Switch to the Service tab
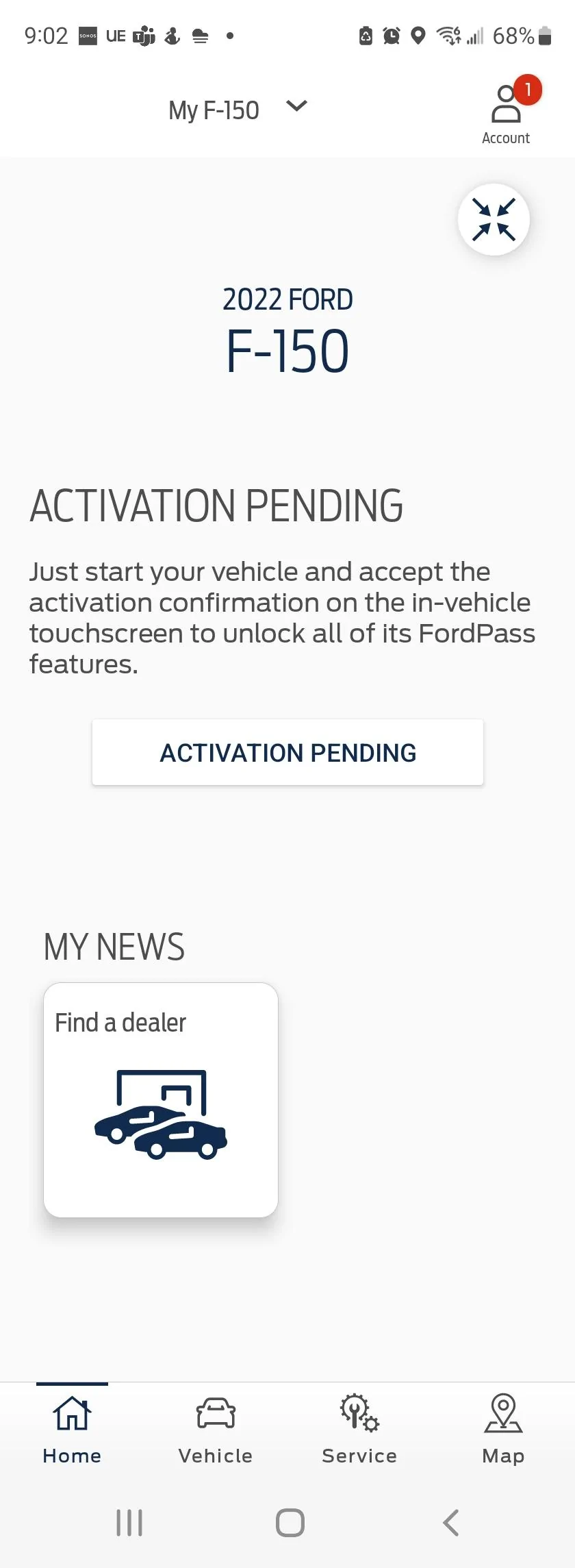575x1568 pixels. [x=359, y=1429]
